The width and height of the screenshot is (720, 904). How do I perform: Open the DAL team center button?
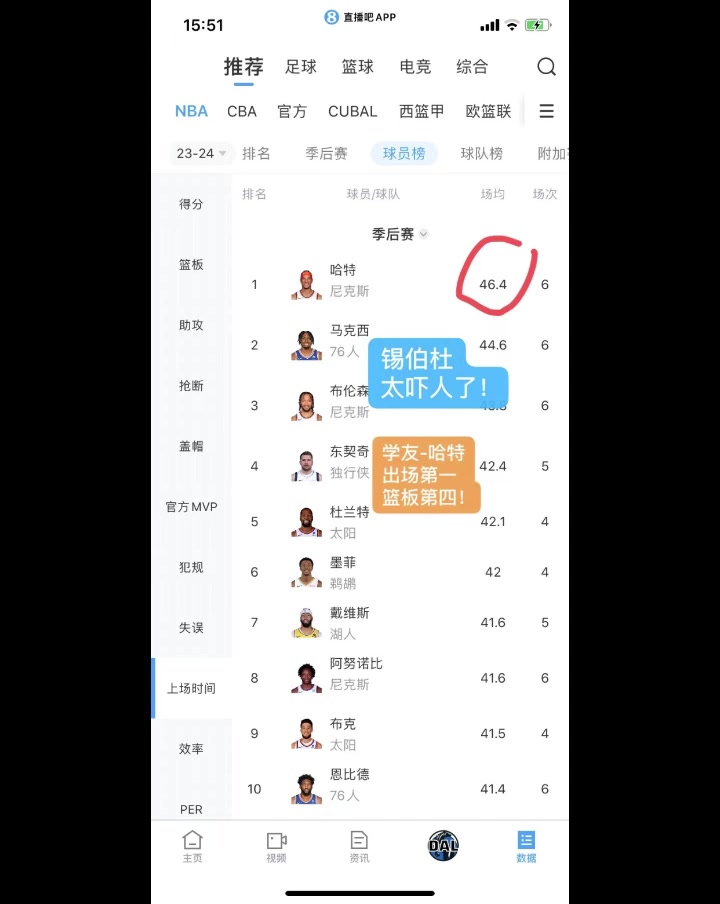tap(443, 846)
